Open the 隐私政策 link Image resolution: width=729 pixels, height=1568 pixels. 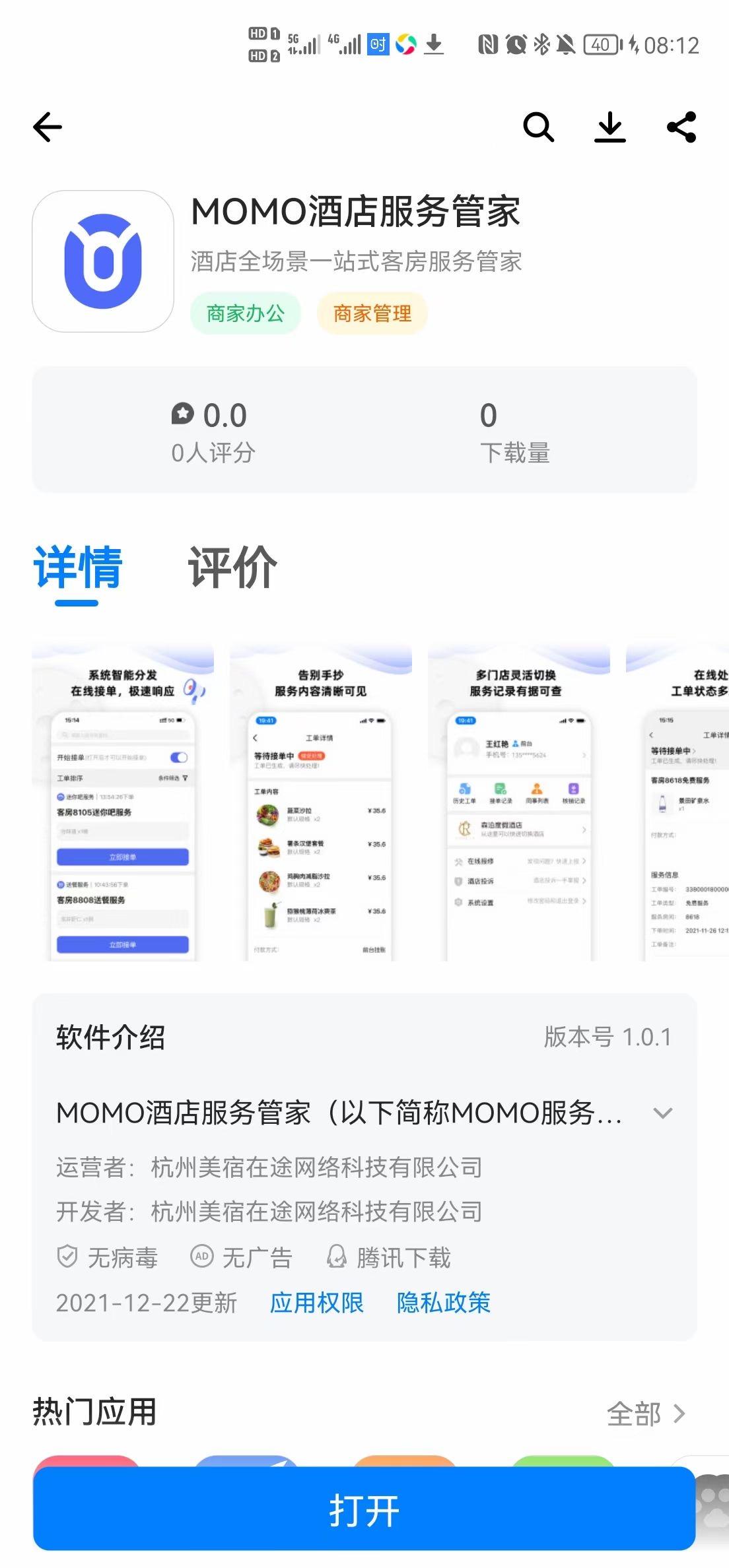pos(444,1303)
